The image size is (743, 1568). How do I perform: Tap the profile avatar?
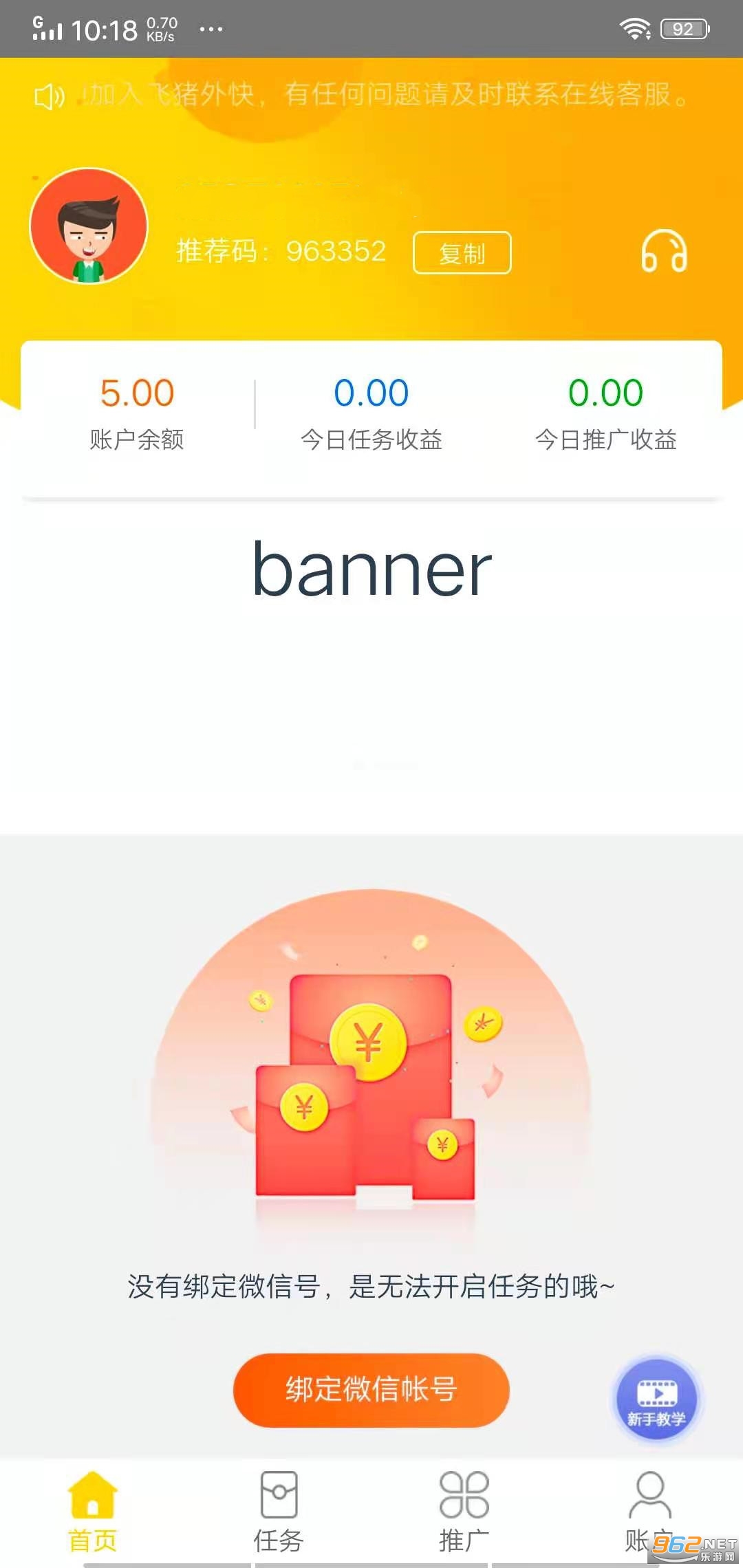(89, 226)
